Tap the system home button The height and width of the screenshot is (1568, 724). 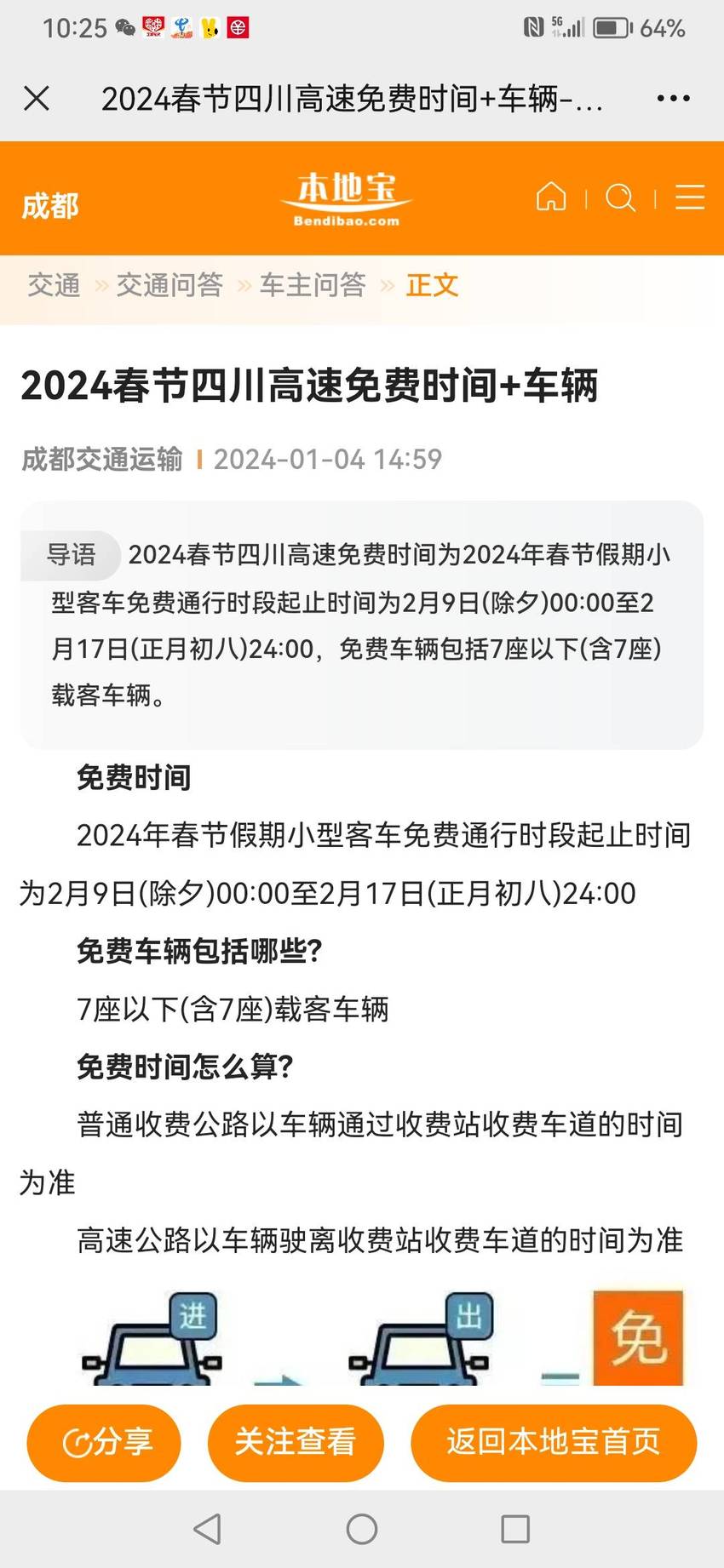[x=362, y=1529]
